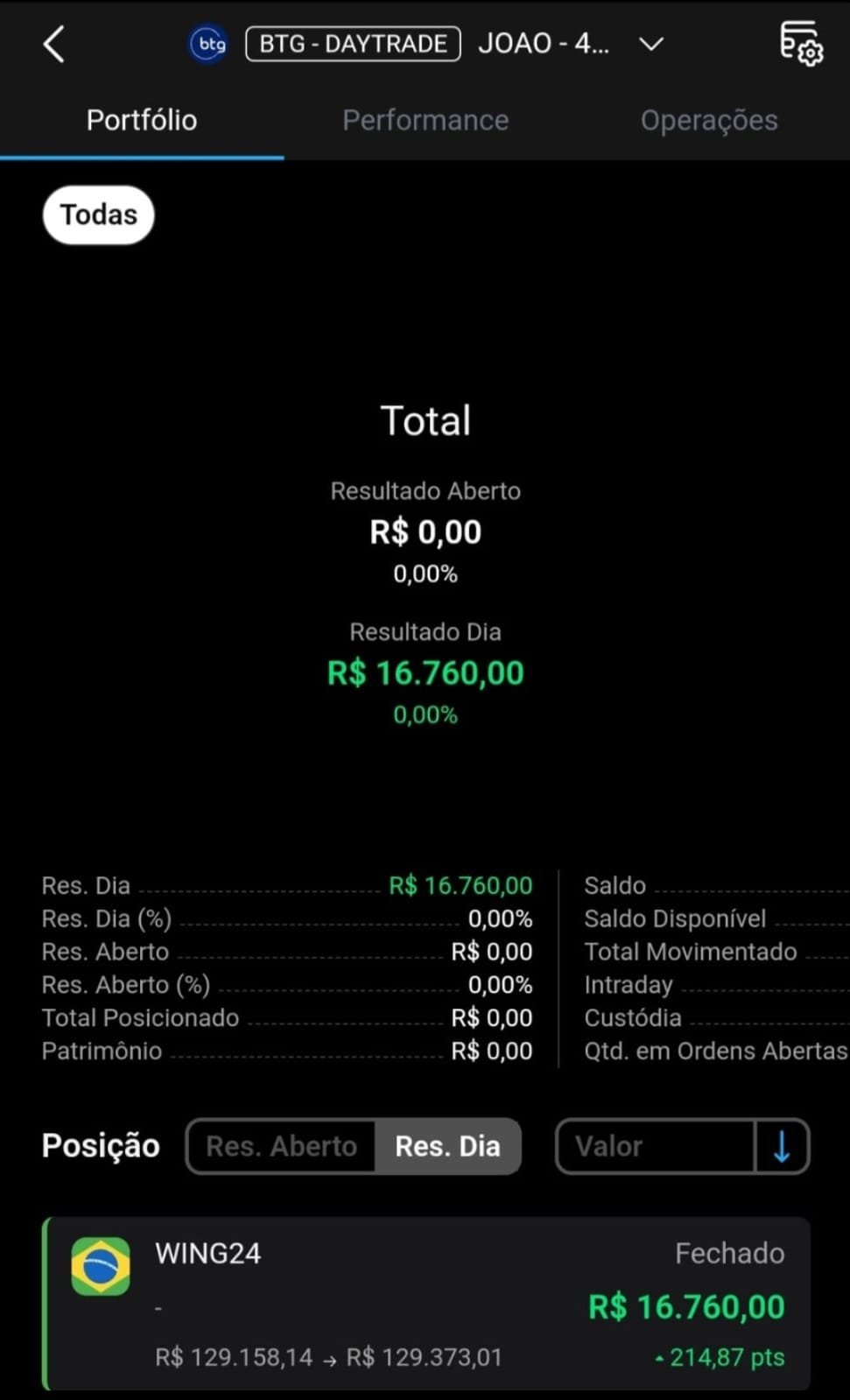Select the Portfólio tab
This screenshot has width=850, height=1400.
click(142, 120)
